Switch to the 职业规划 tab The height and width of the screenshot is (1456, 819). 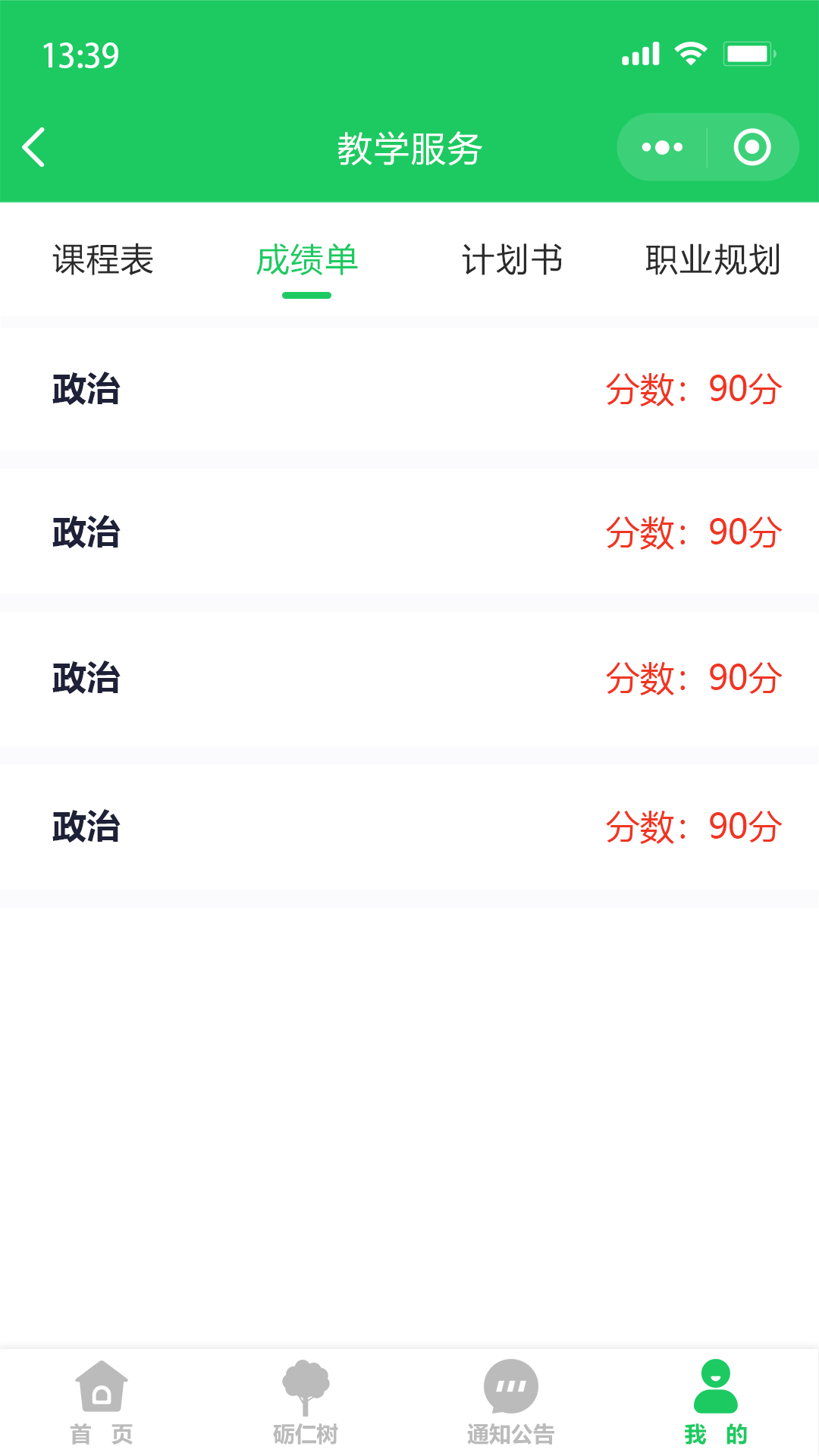[x=713, y=260]
